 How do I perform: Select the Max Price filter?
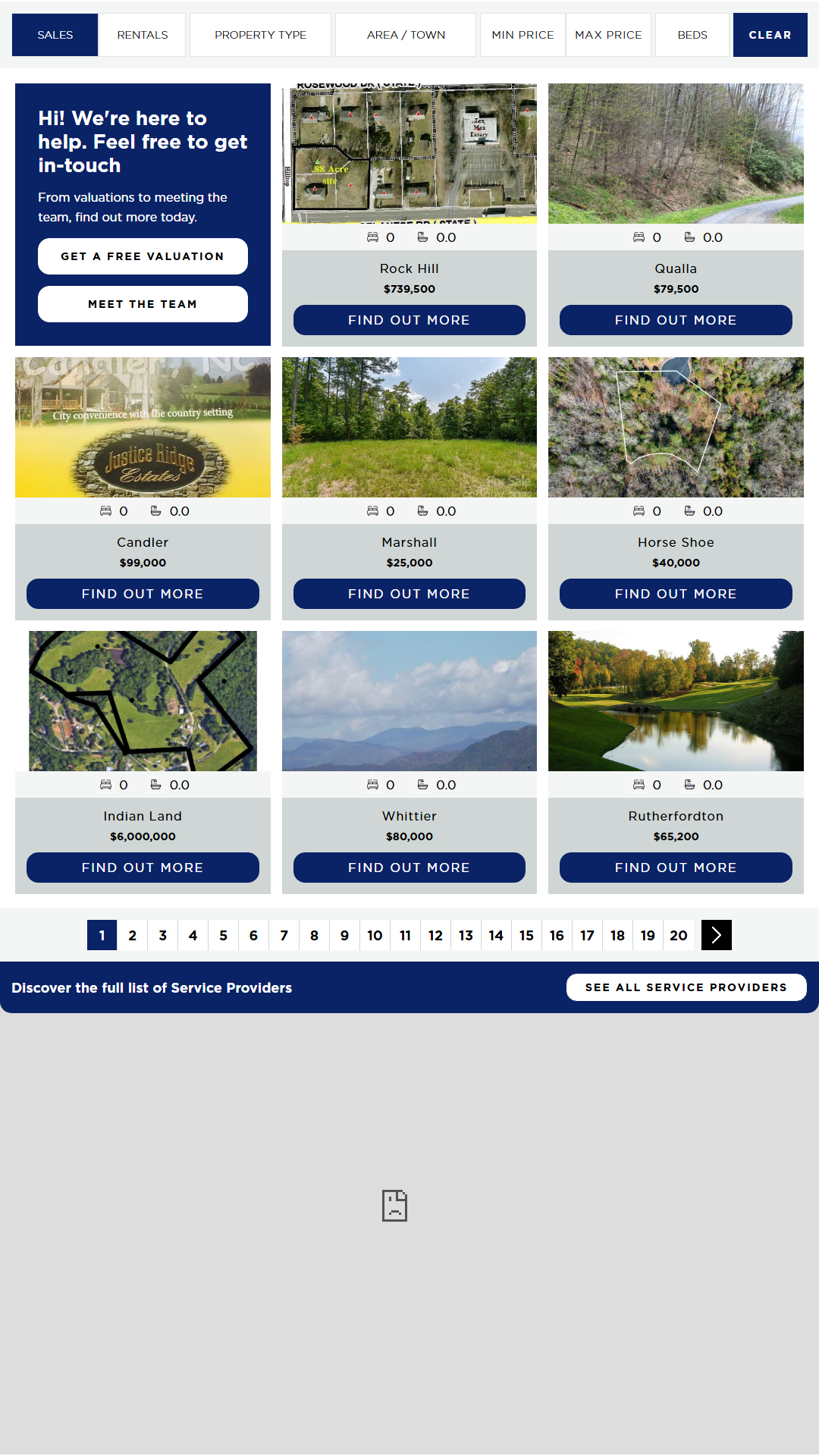click(608, 35)
